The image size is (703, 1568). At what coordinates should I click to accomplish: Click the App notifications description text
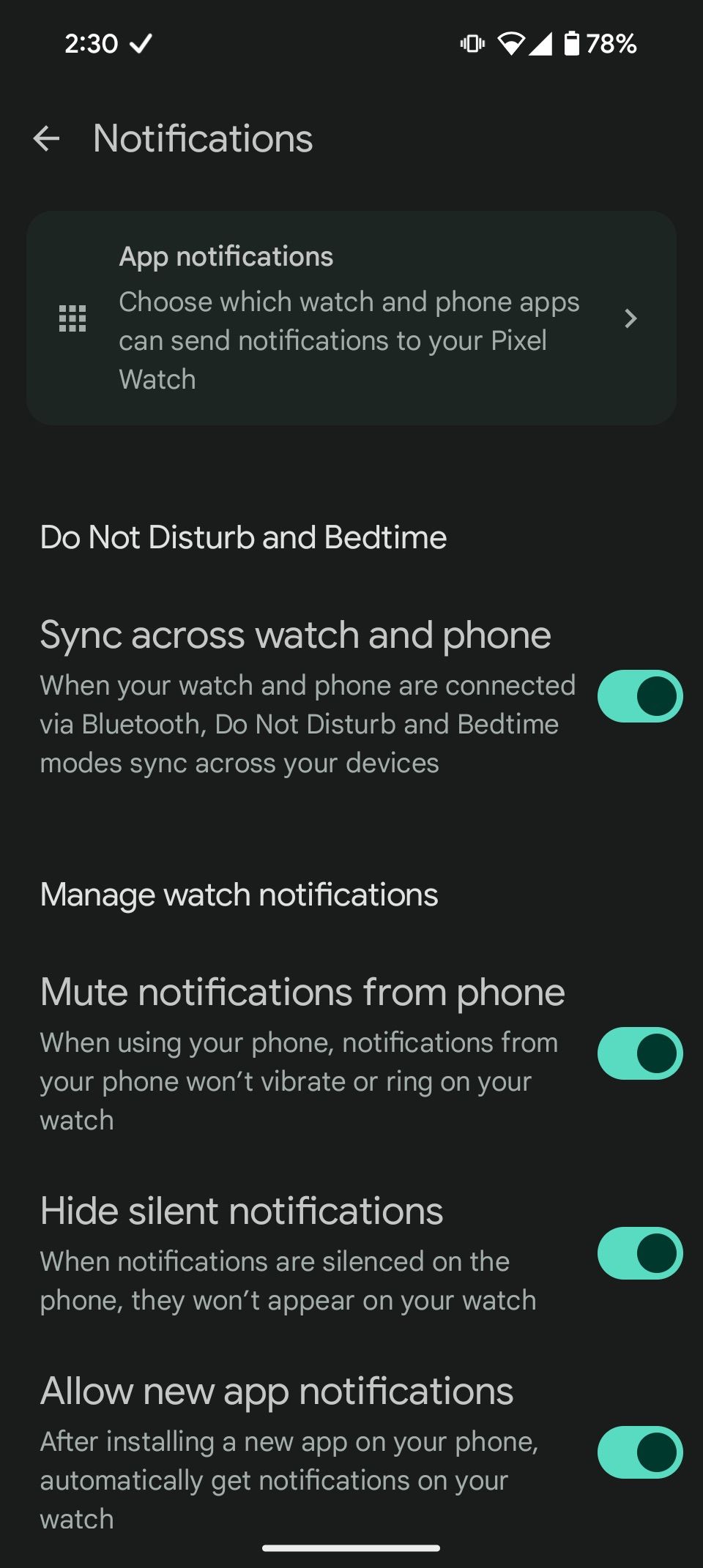(x=349, y=340)
